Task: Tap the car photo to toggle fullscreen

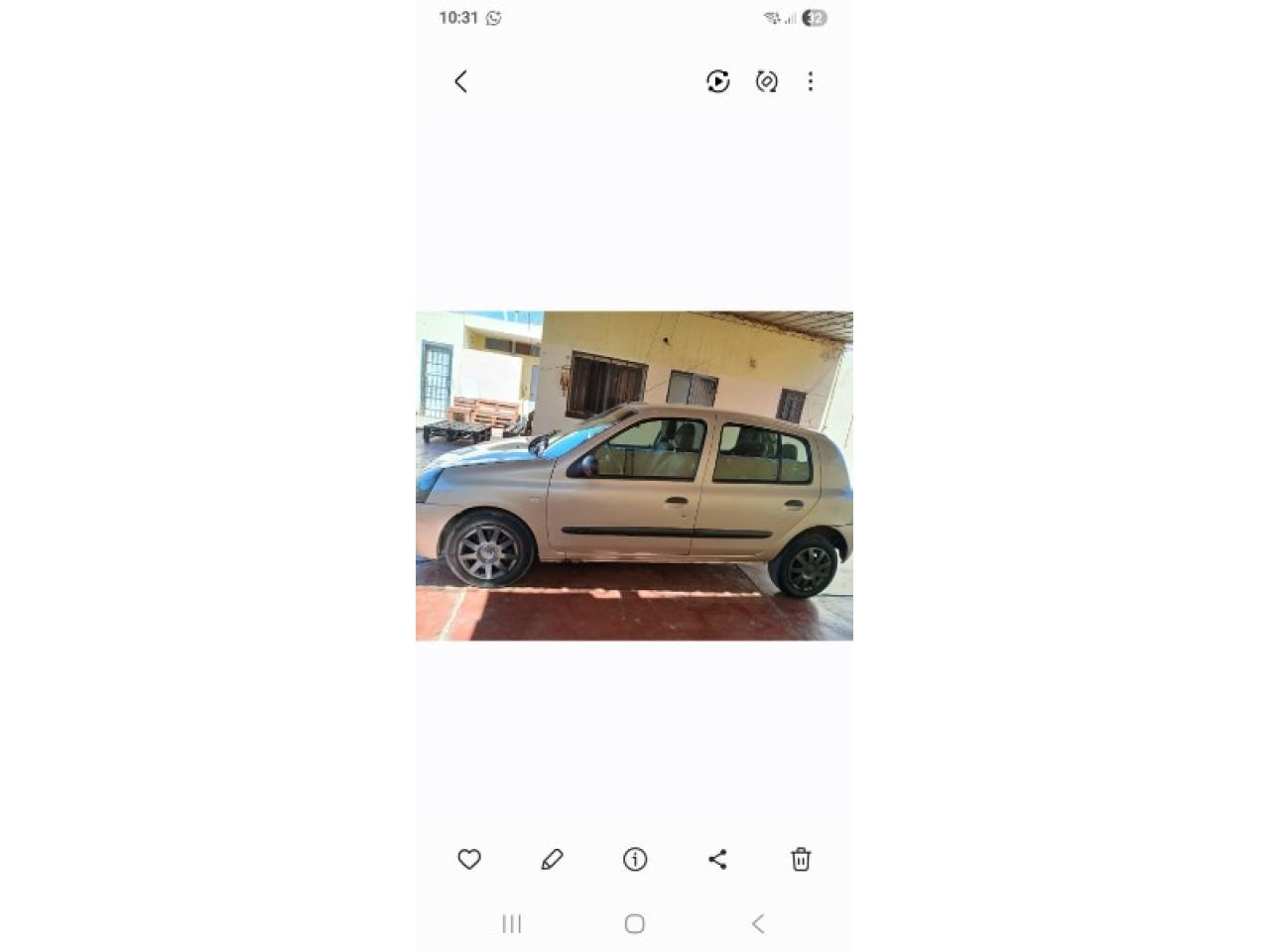Action: [x=634, y=476]
